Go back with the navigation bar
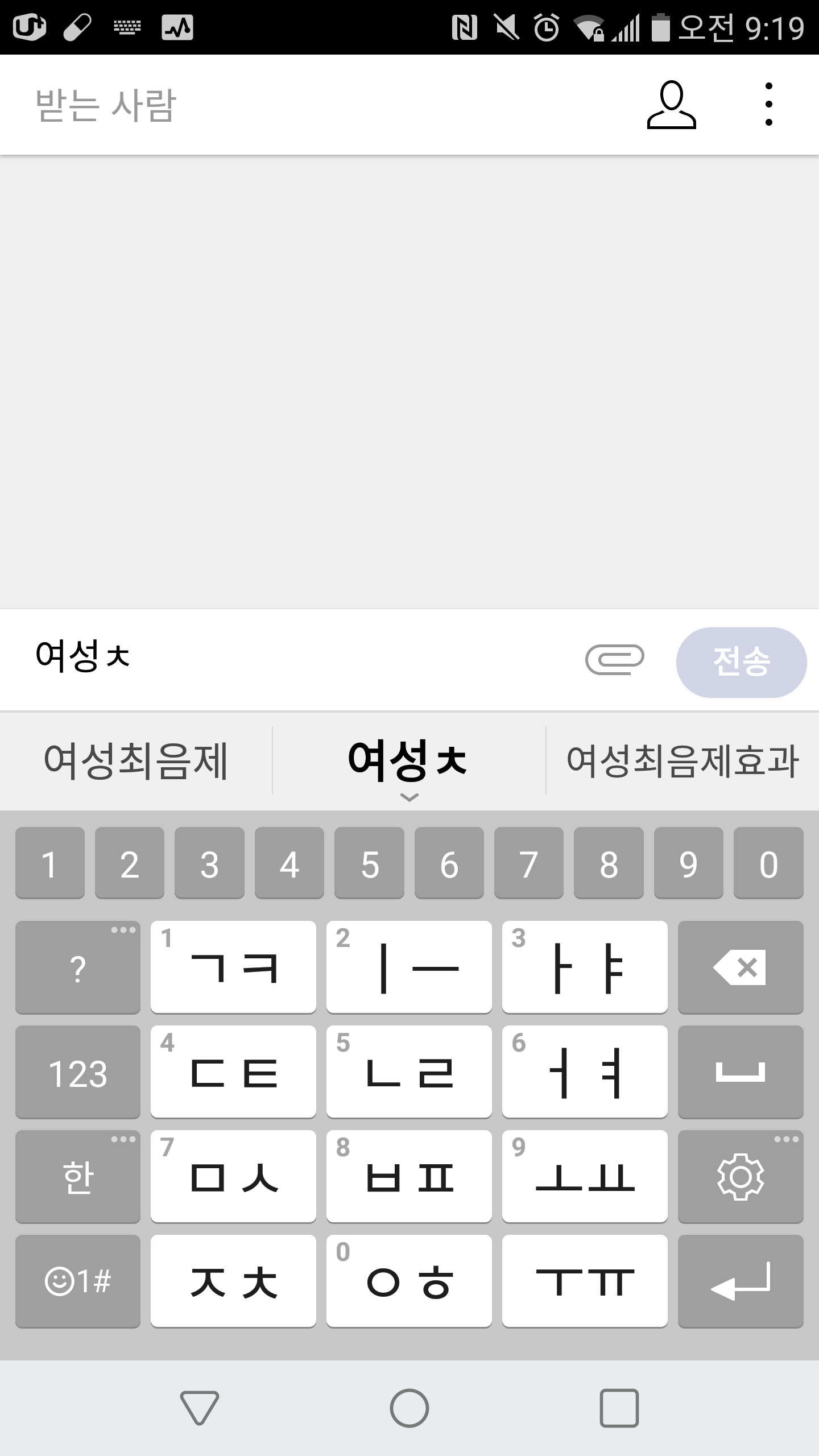Screen dimensions: 819x1456 coord(199,1408)
